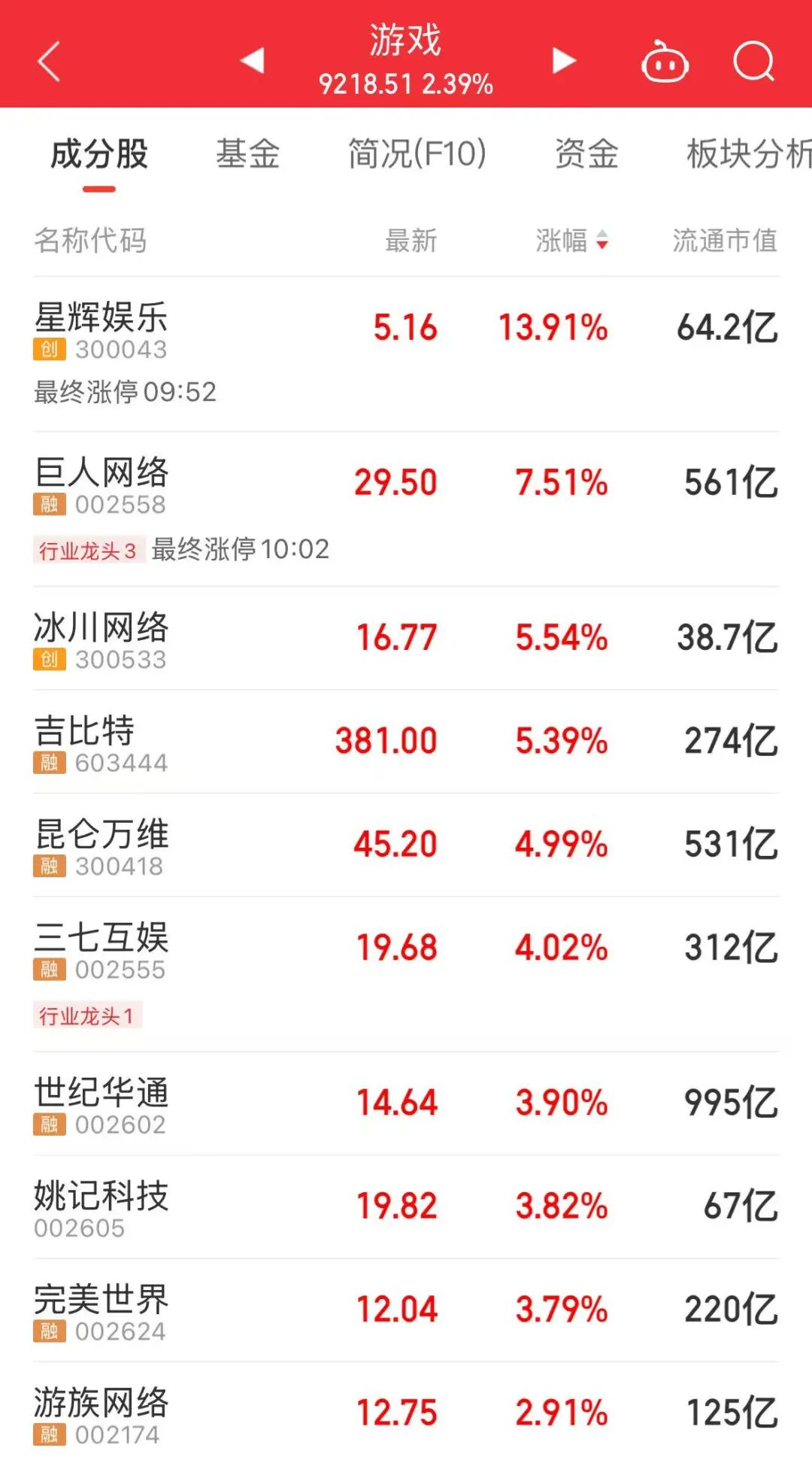Open stock 冰川网络 300533
This screenshot has width=812, height=1463.
coord(406,639)
